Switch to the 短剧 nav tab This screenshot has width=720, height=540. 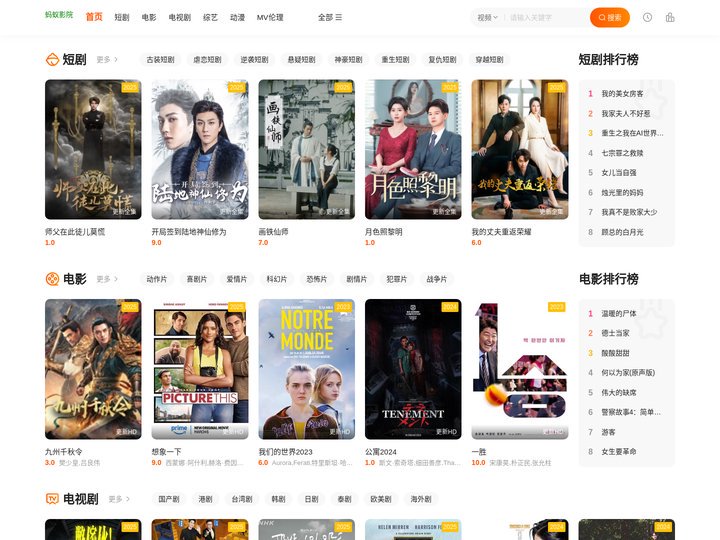click(121, 17)
